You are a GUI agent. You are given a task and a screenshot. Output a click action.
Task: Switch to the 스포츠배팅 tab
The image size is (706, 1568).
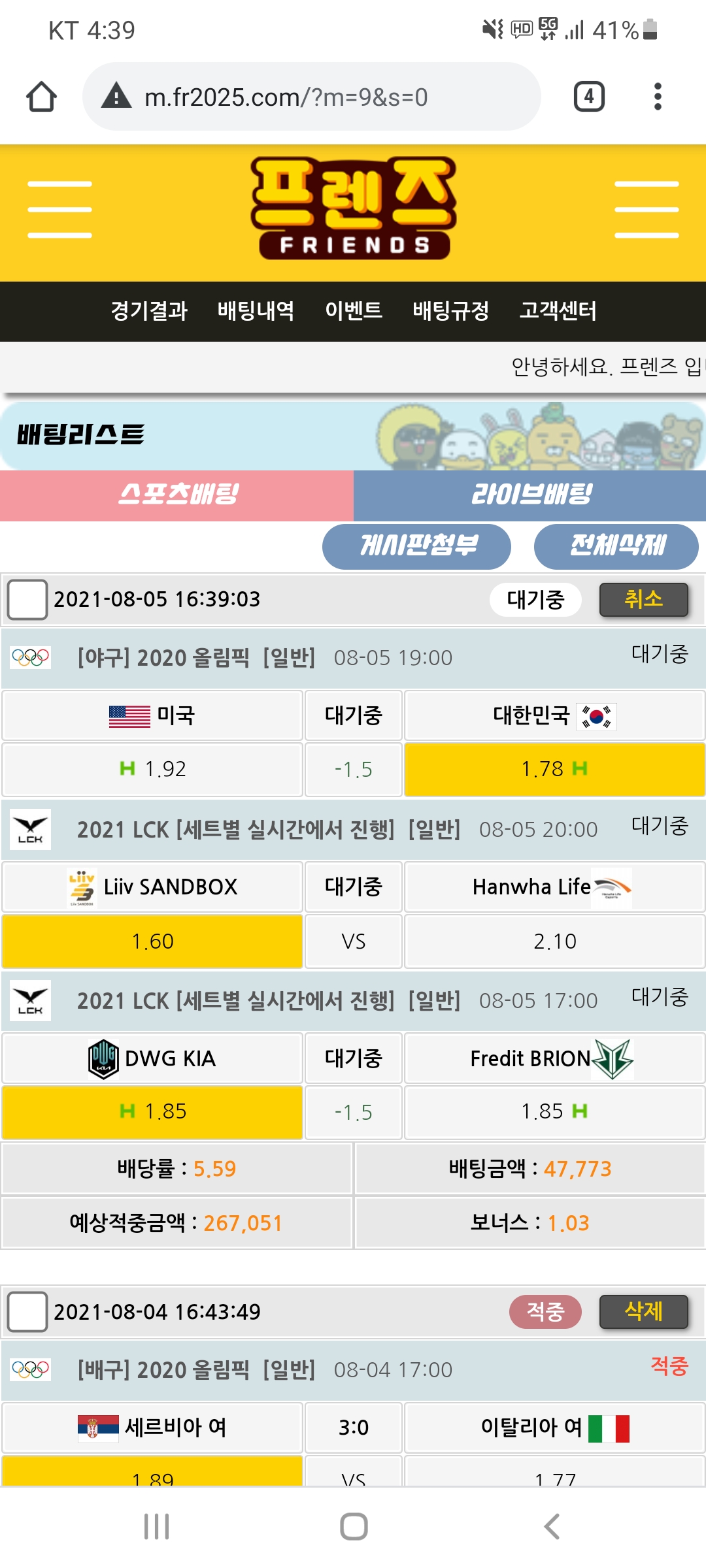[176, 495]
